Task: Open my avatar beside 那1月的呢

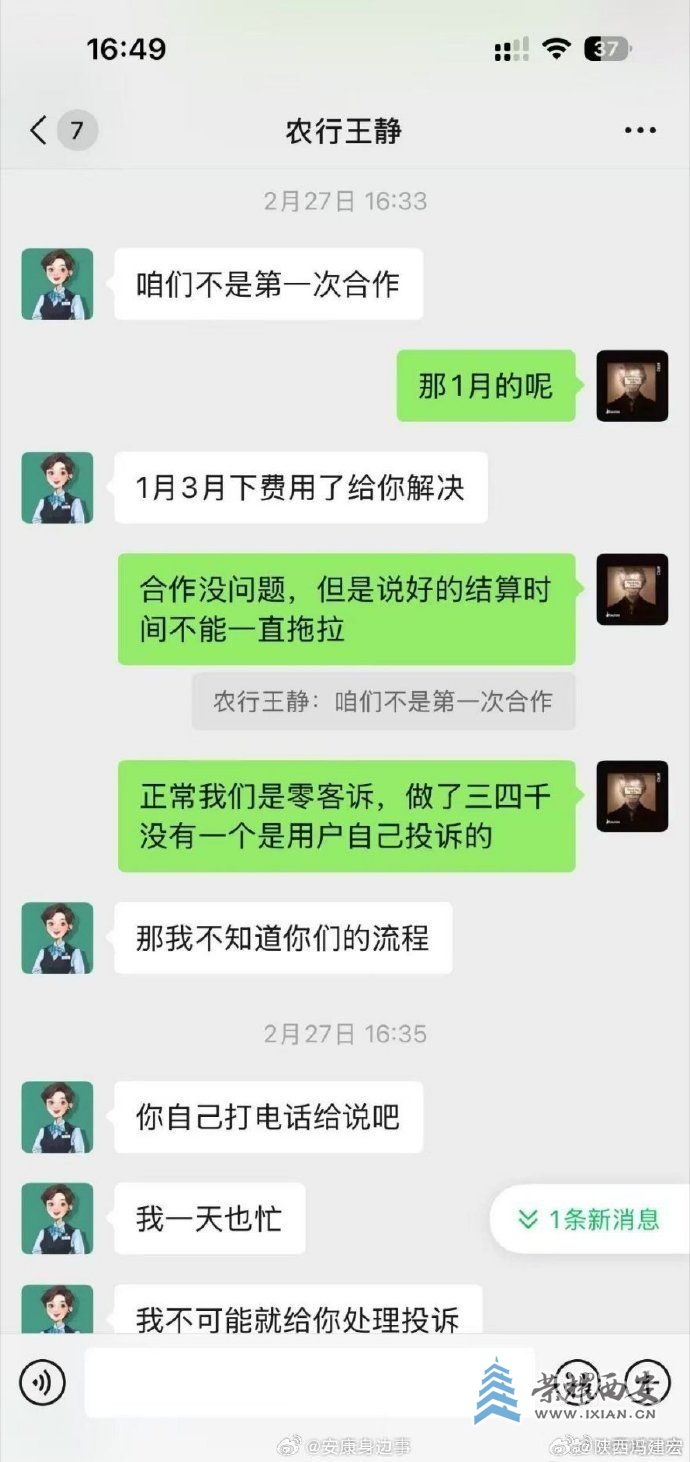Action: 632,385
